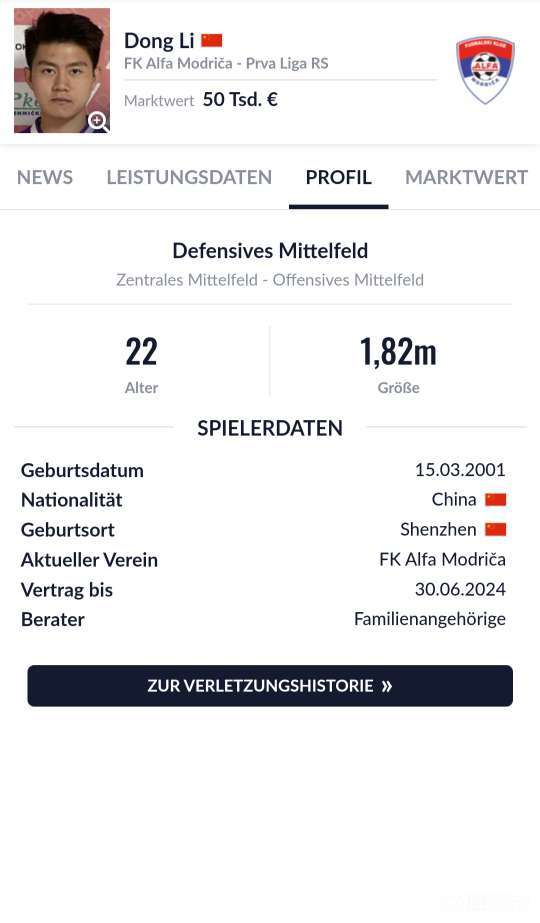Select the Profil tab
The image size is (540, 923).
point(338,177)
